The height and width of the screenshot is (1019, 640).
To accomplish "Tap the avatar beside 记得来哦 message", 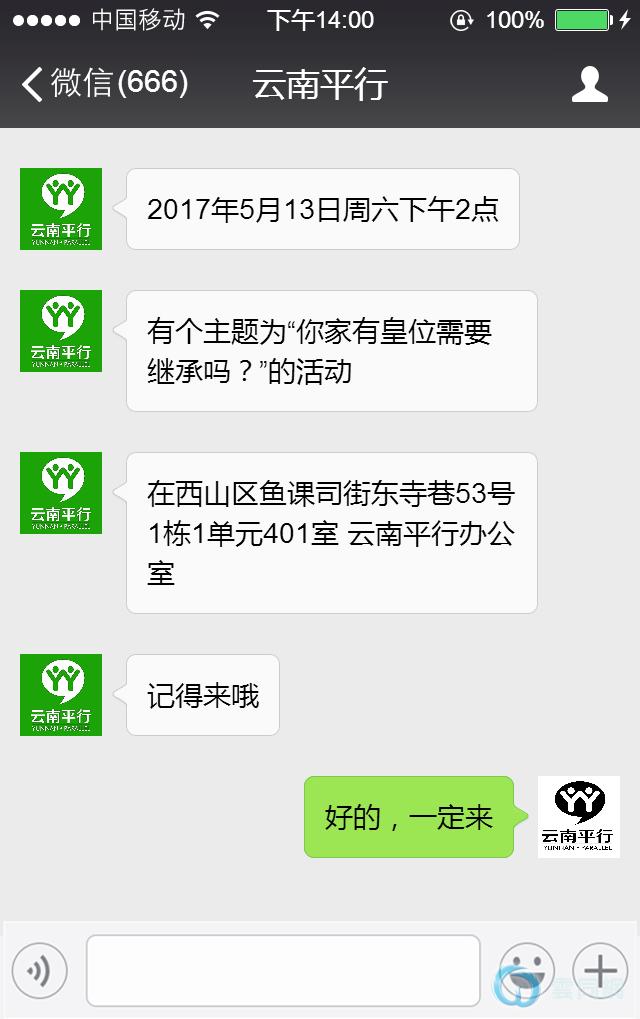I will [x=61, y=695].
